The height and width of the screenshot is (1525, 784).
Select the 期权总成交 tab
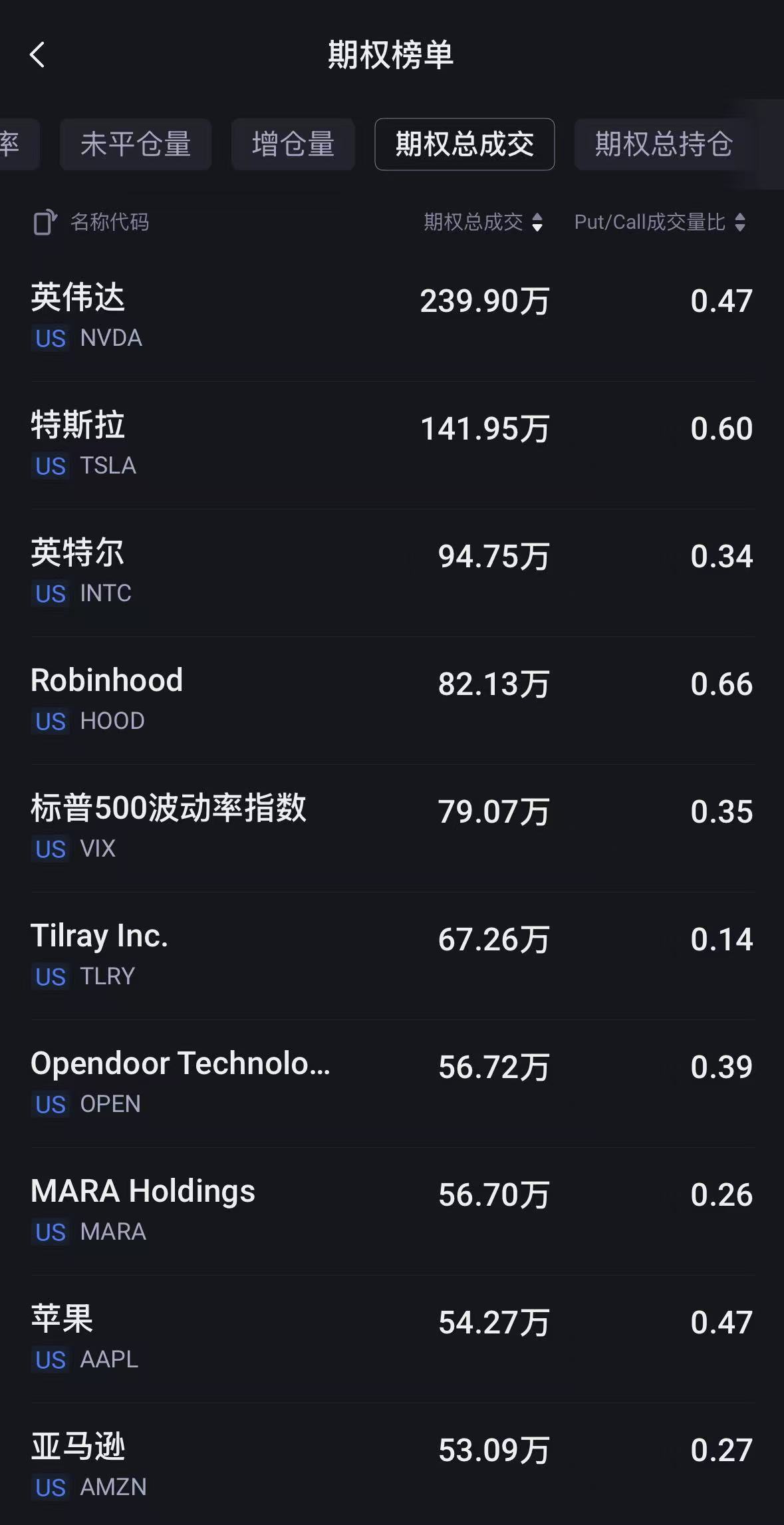pos(464,144)
